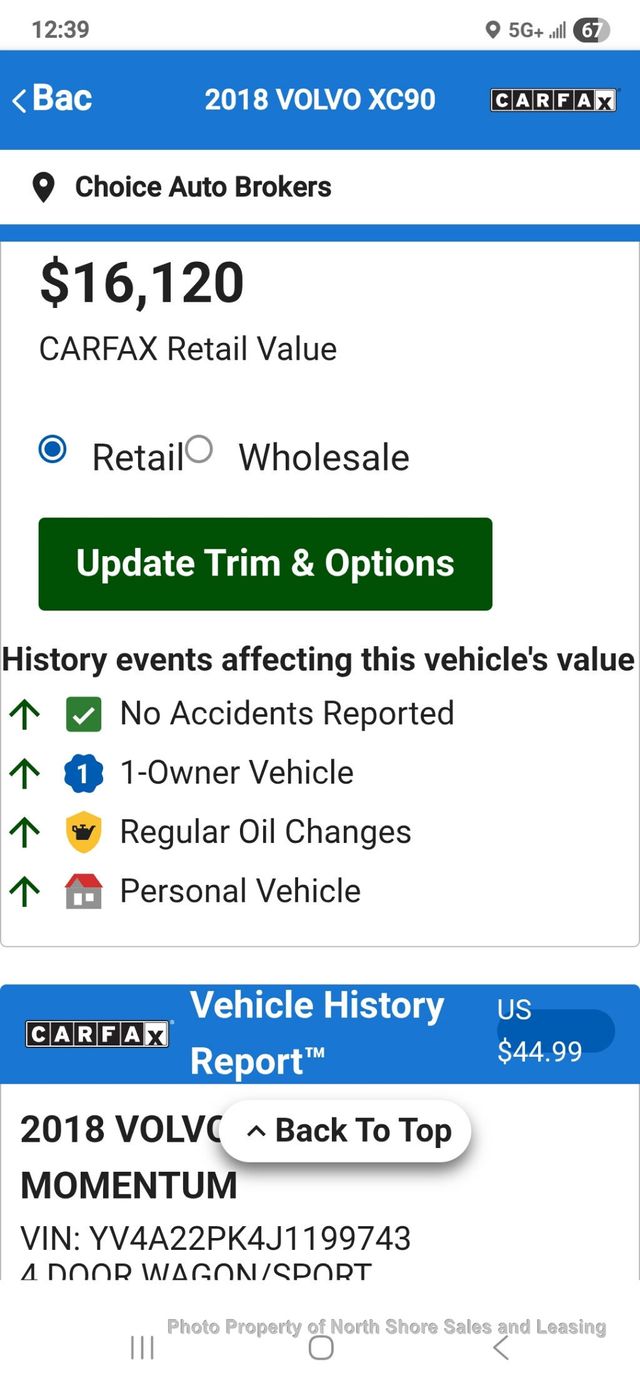This screenshot has height=1386, width=640.
Task: Jump up with Back To Top
Action: click(x=346, y=1131)
